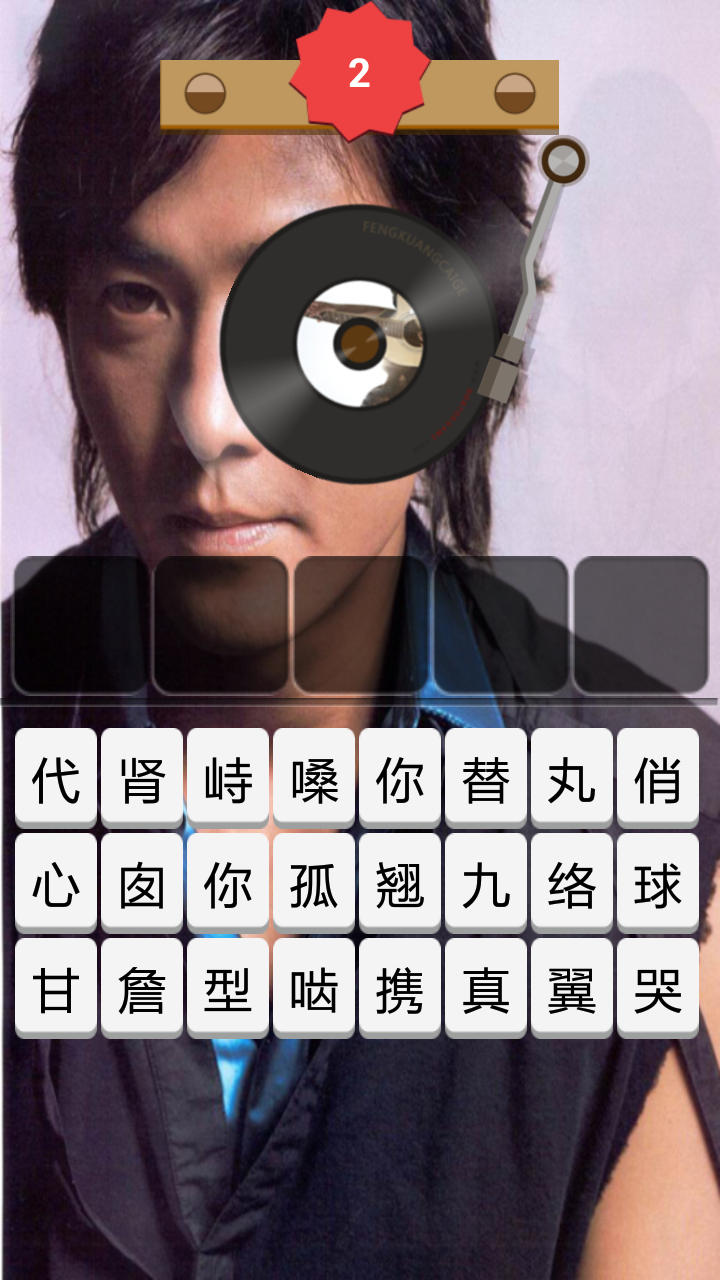720x1280 pixels.
Task: Pick the 丸 character tile
Action: point(572,778)
